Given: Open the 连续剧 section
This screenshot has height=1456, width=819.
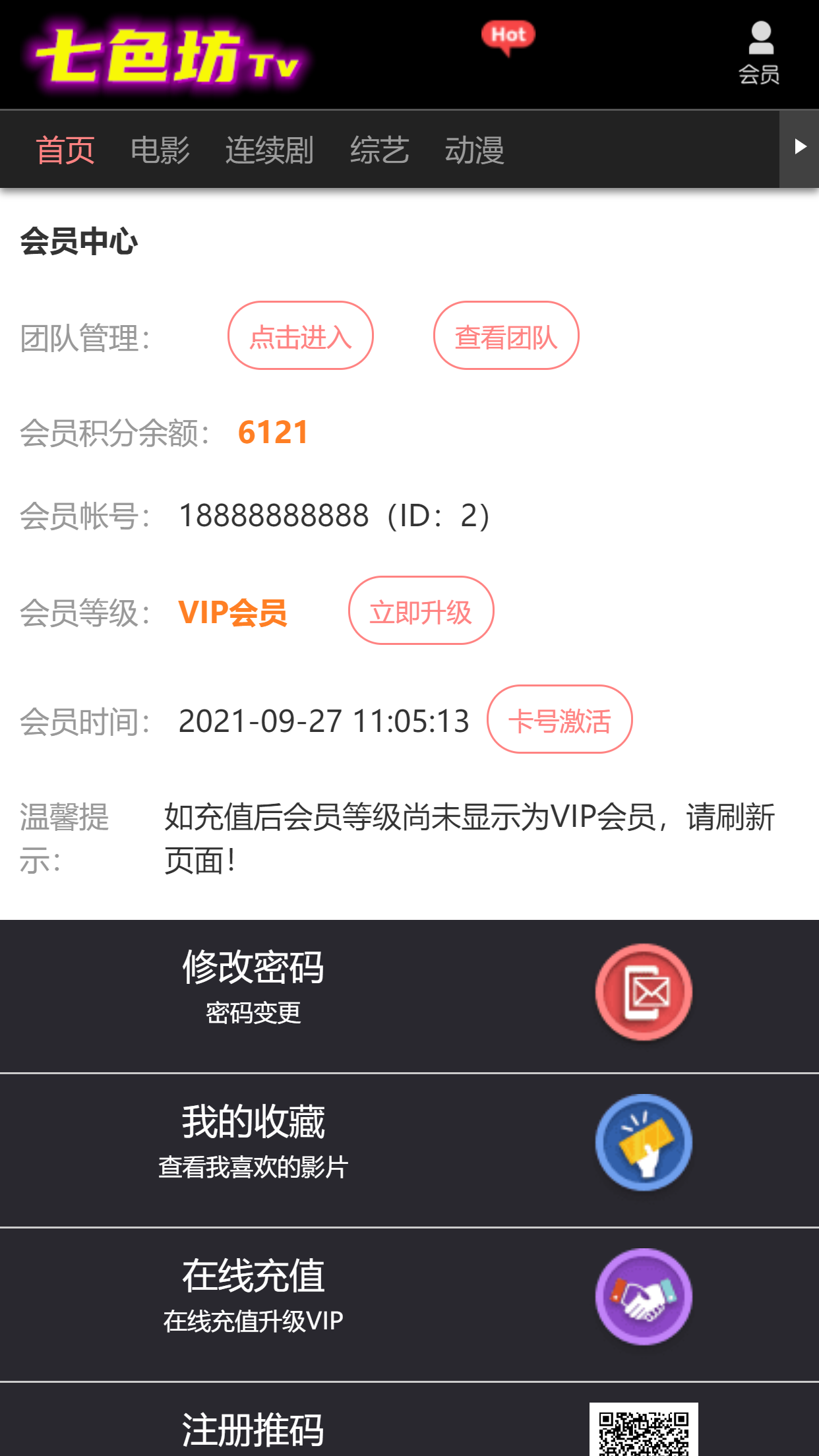Looking at the screenshot, I should (x=270, y=149).
